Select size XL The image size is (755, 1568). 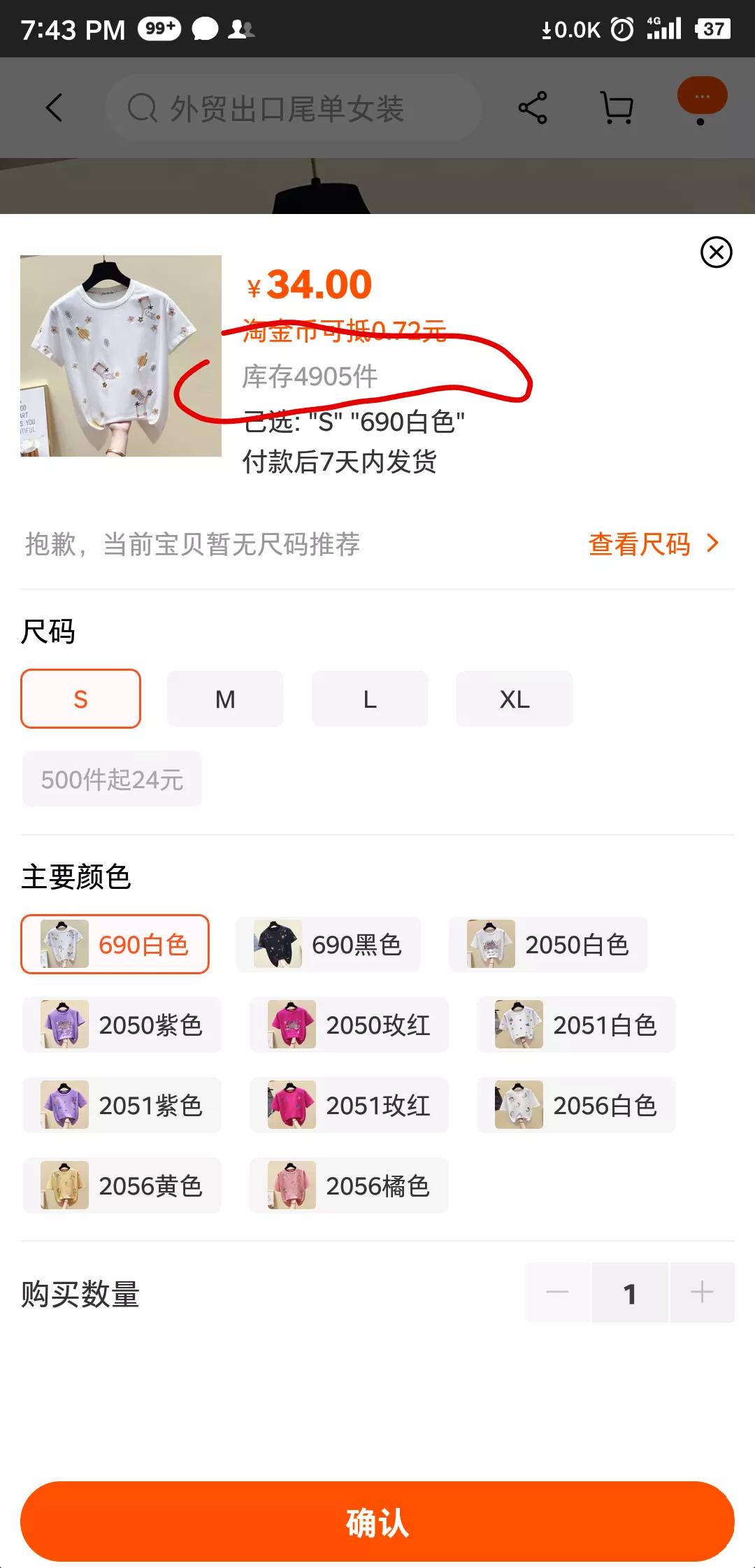pos(515,699)
